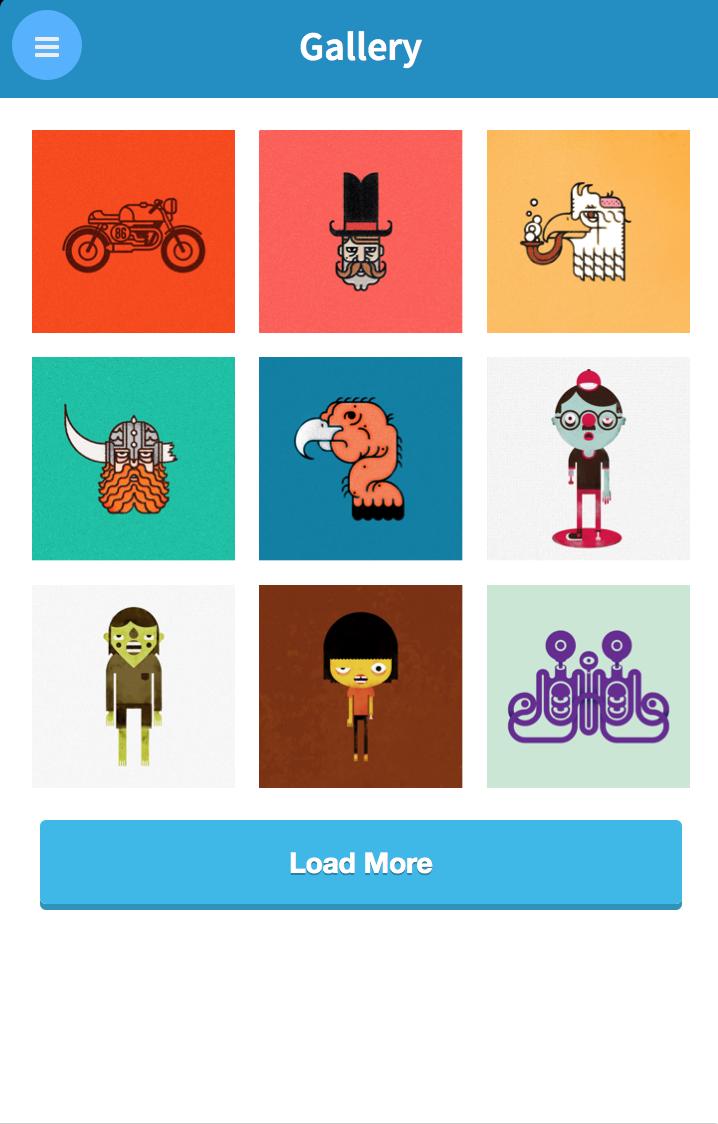
Task: Select the viking with orange beard tile
Action: pyautogui.click(x=133, y=458)
